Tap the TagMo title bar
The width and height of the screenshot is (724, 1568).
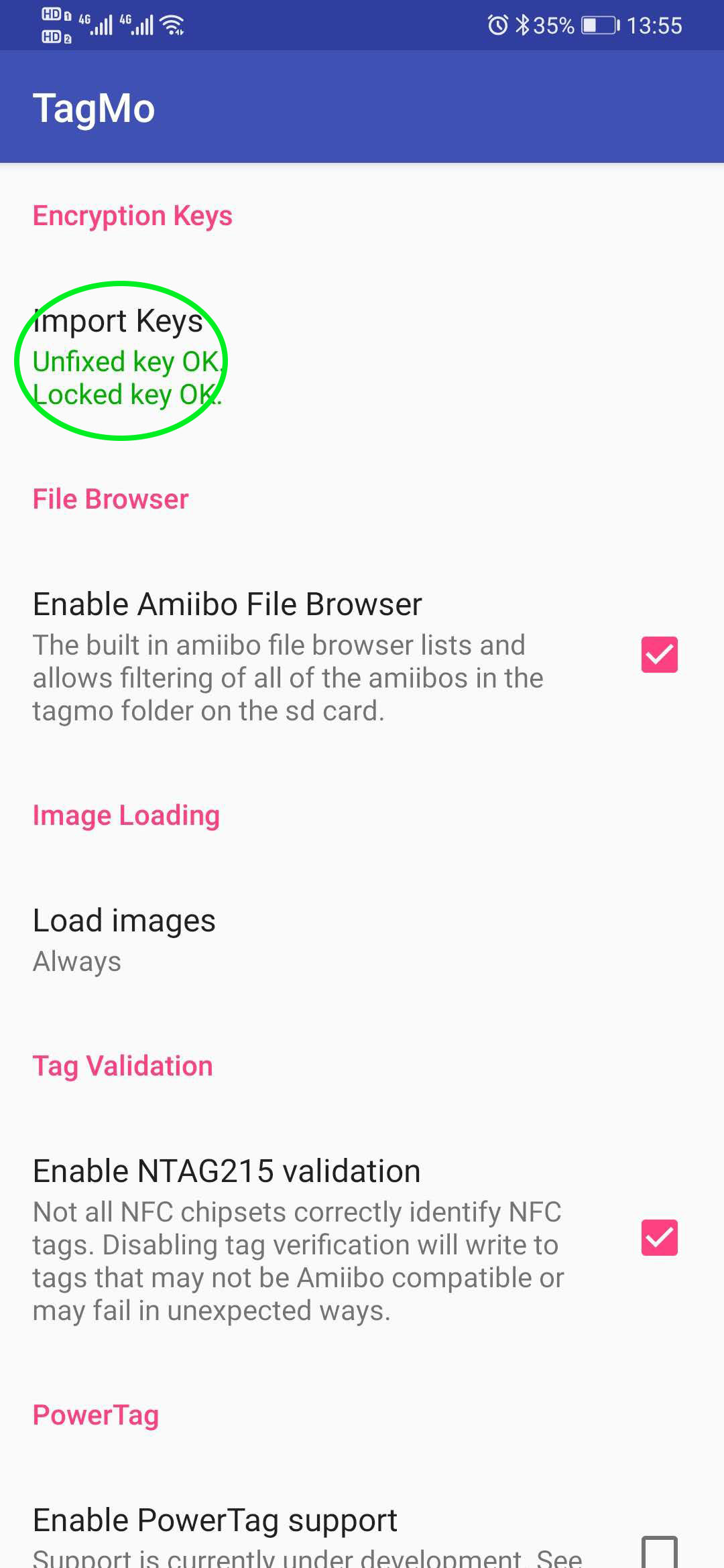[x=94, y=107]
